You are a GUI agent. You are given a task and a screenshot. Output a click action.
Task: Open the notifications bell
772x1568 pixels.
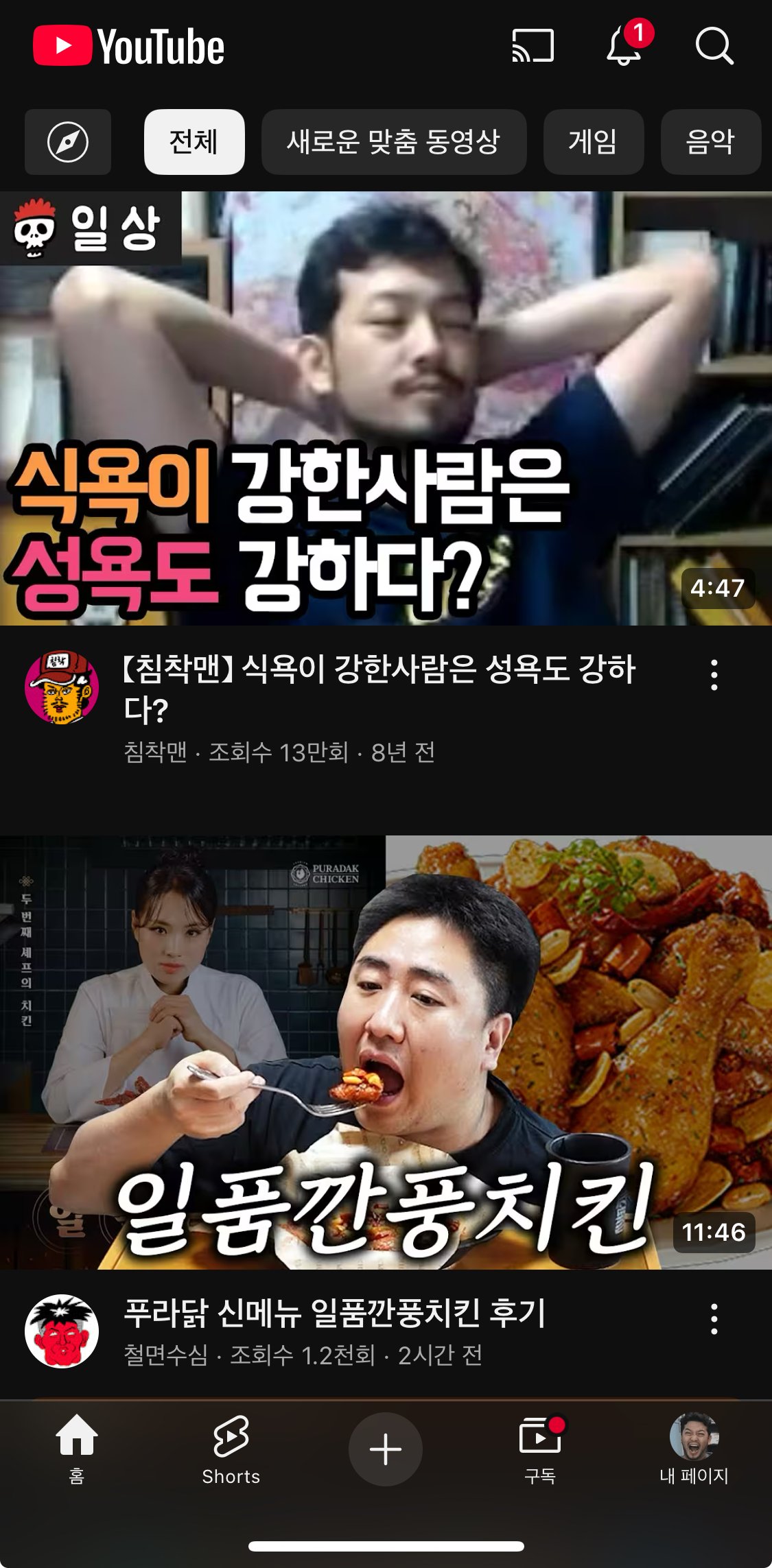pyautogui.click(x=624, y=46)
